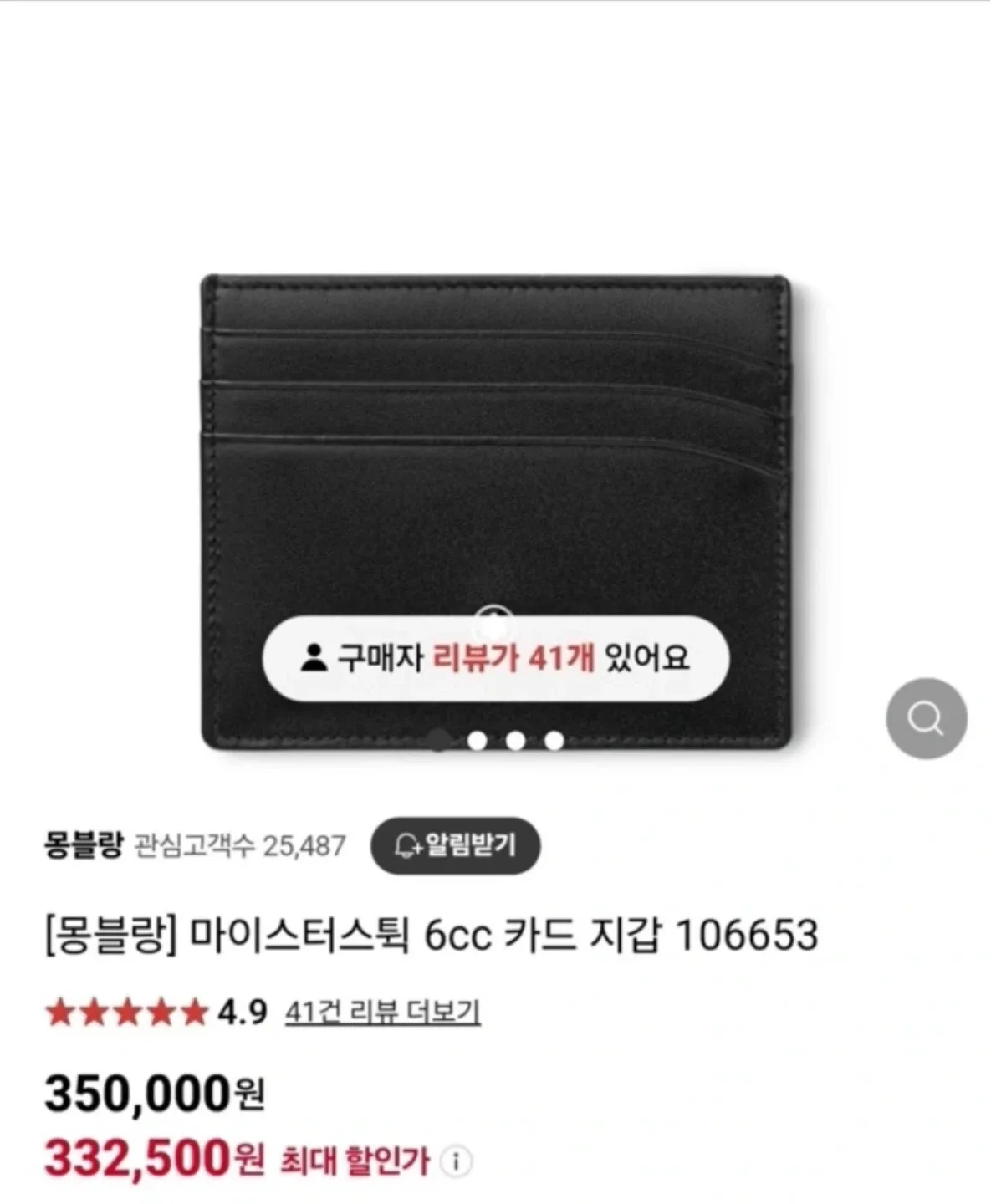Viewport: 991px width, 1204px height.
Task: Open the 몽블랑 brand store link
Action: click(83, 845)
